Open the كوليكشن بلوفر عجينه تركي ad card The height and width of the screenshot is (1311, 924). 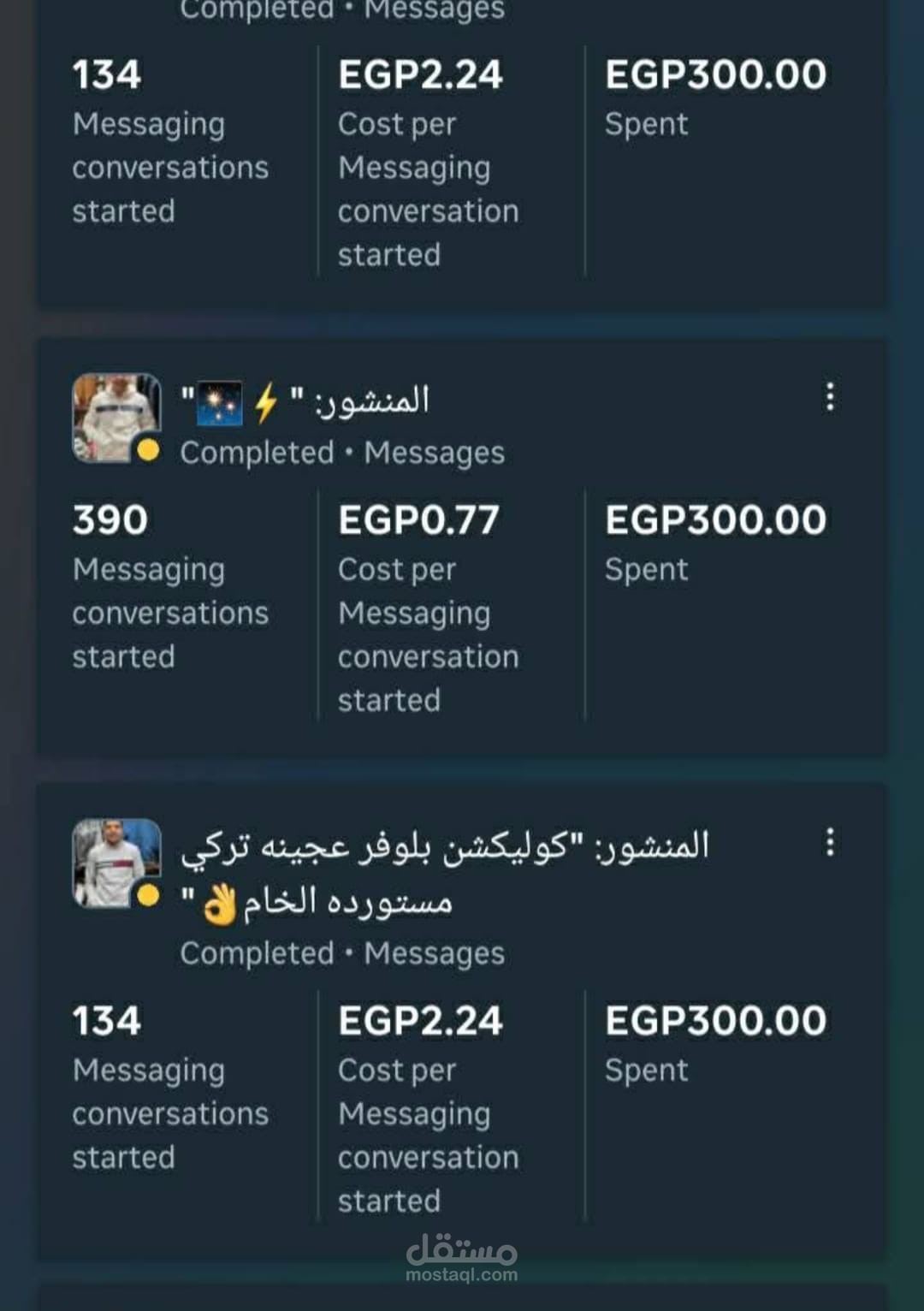click(444, 873)
